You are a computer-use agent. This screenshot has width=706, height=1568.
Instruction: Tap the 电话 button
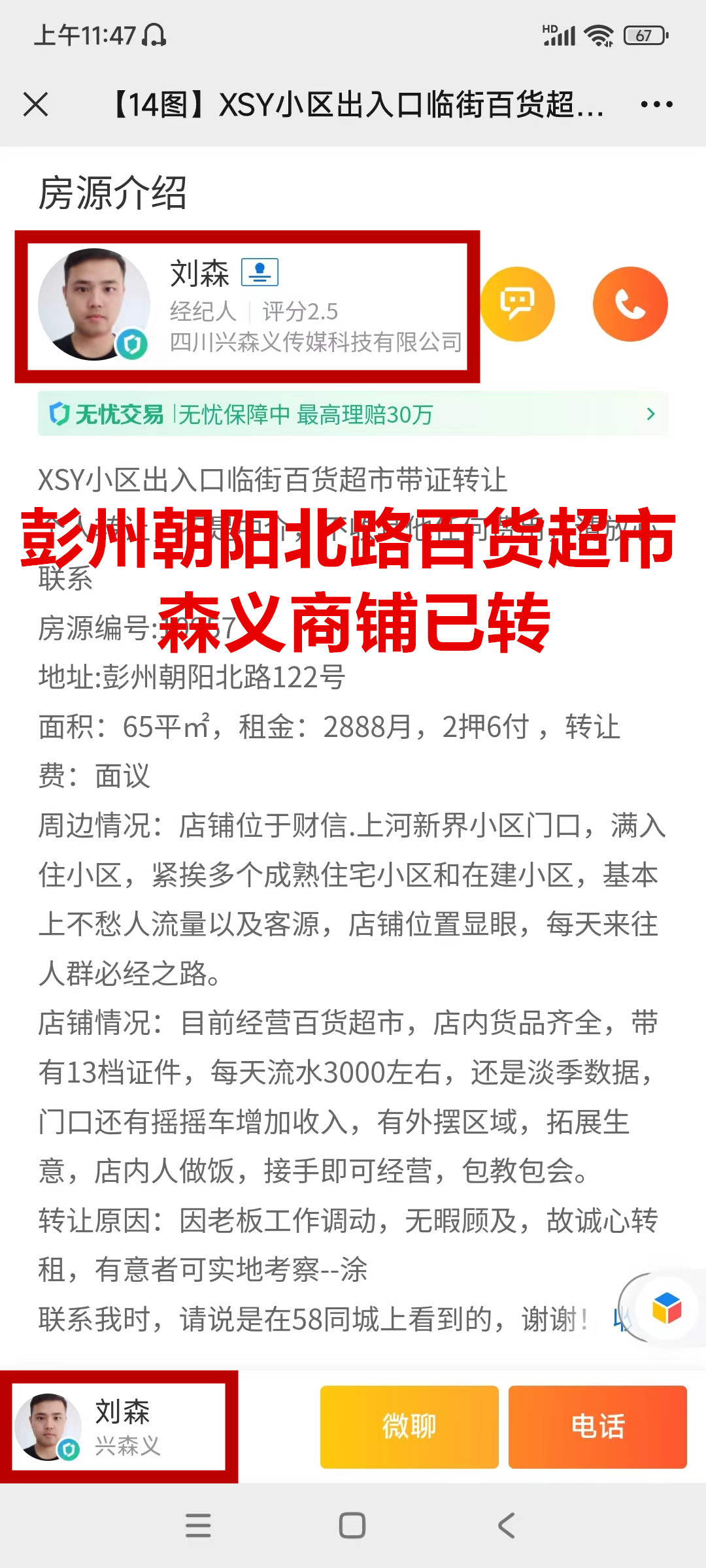pos(597,1427)
